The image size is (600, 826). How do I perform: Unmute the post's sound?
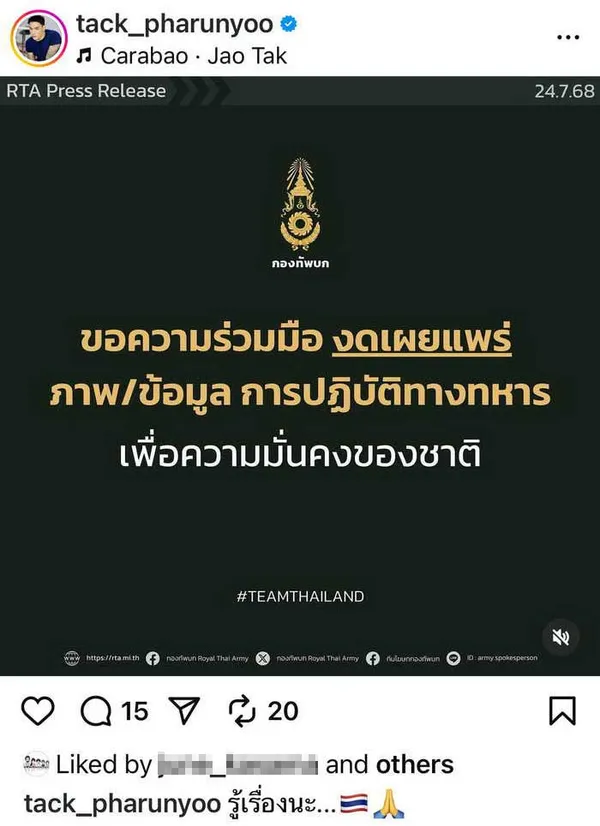pyautogui.click(x=556, y=637)
